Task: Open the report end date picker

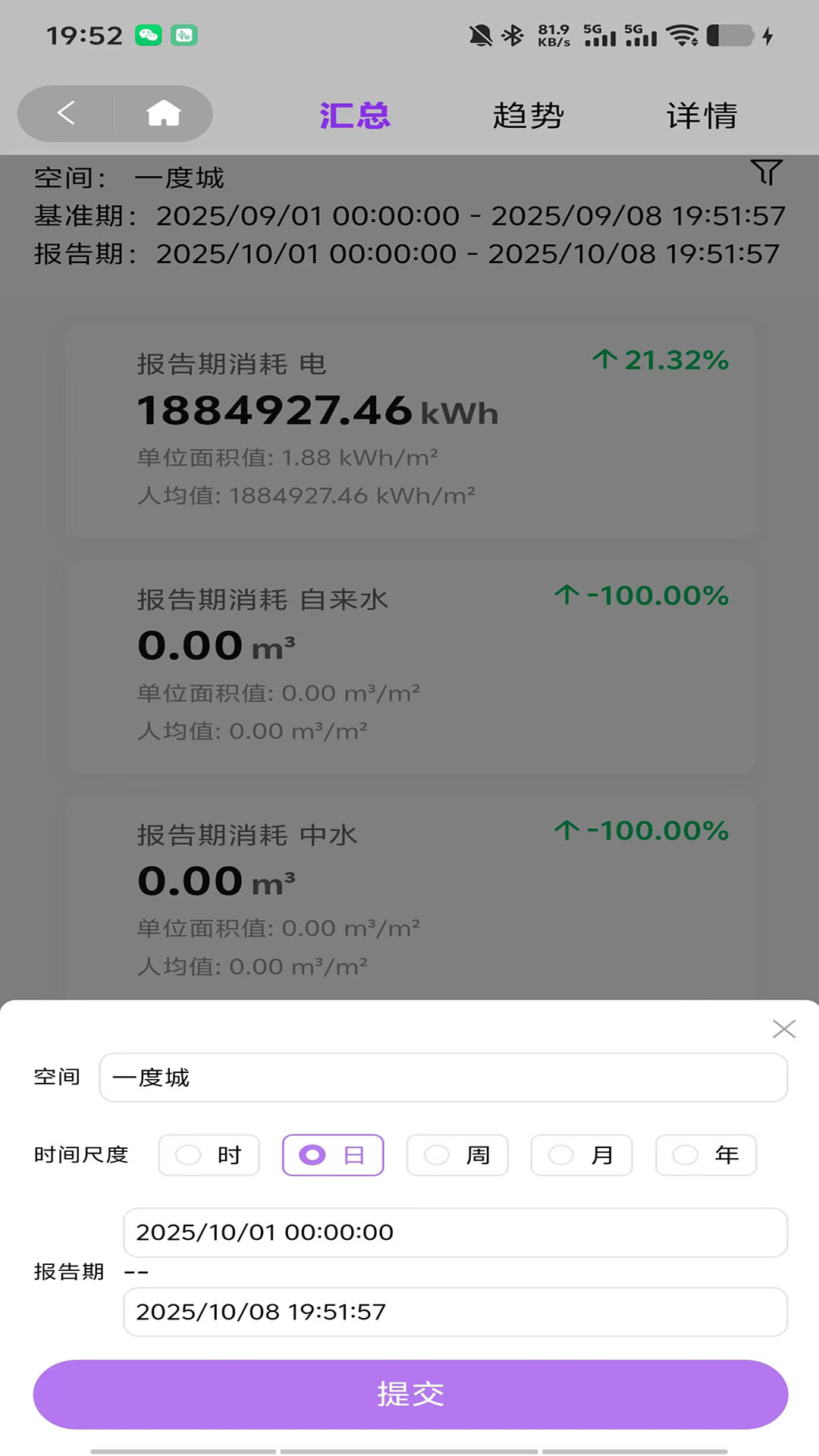Action: tap(455, 1312)
